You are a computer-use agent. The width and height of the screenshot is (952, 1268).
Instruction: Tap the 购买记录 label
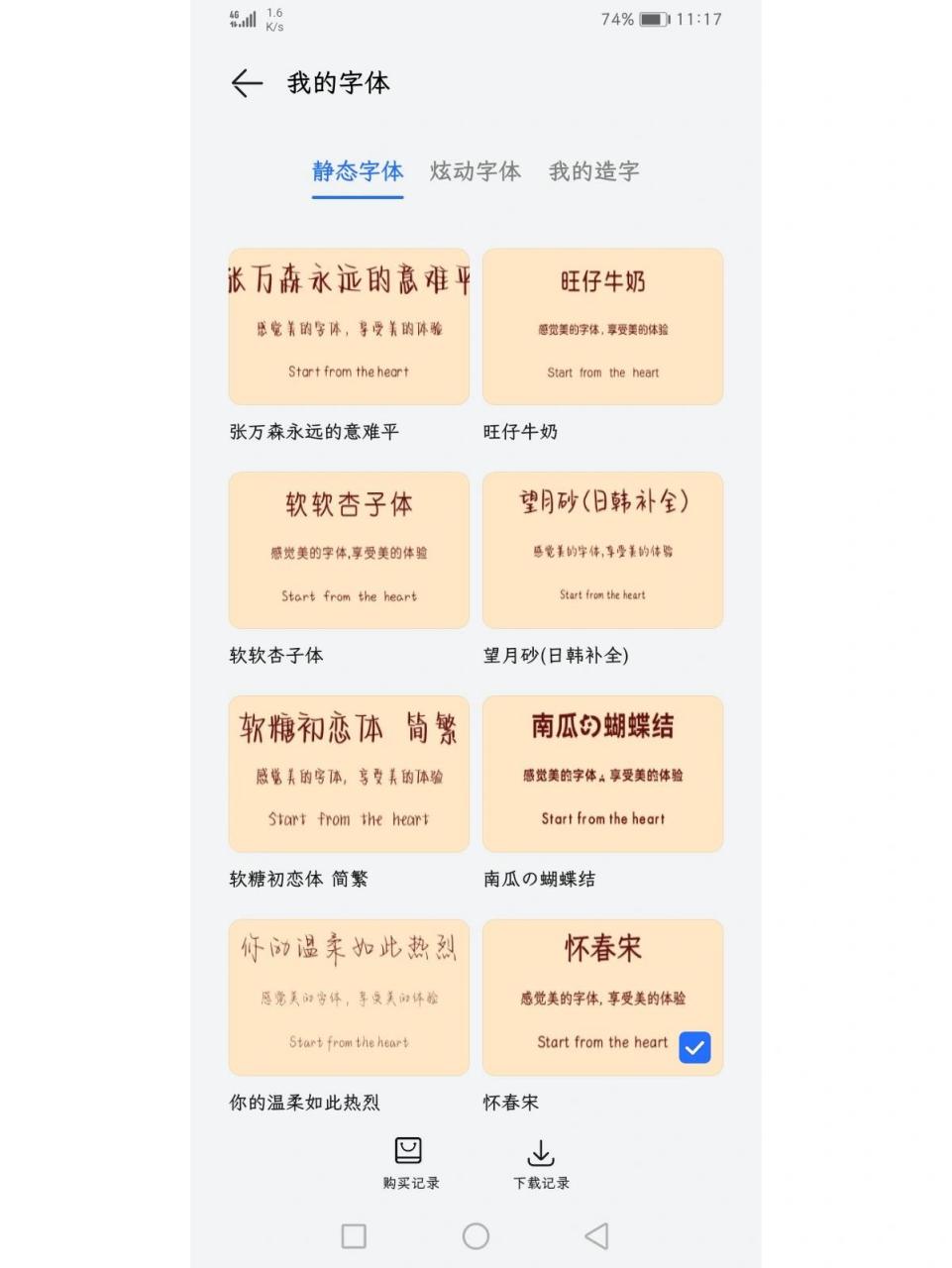[x=409, y=1183]
